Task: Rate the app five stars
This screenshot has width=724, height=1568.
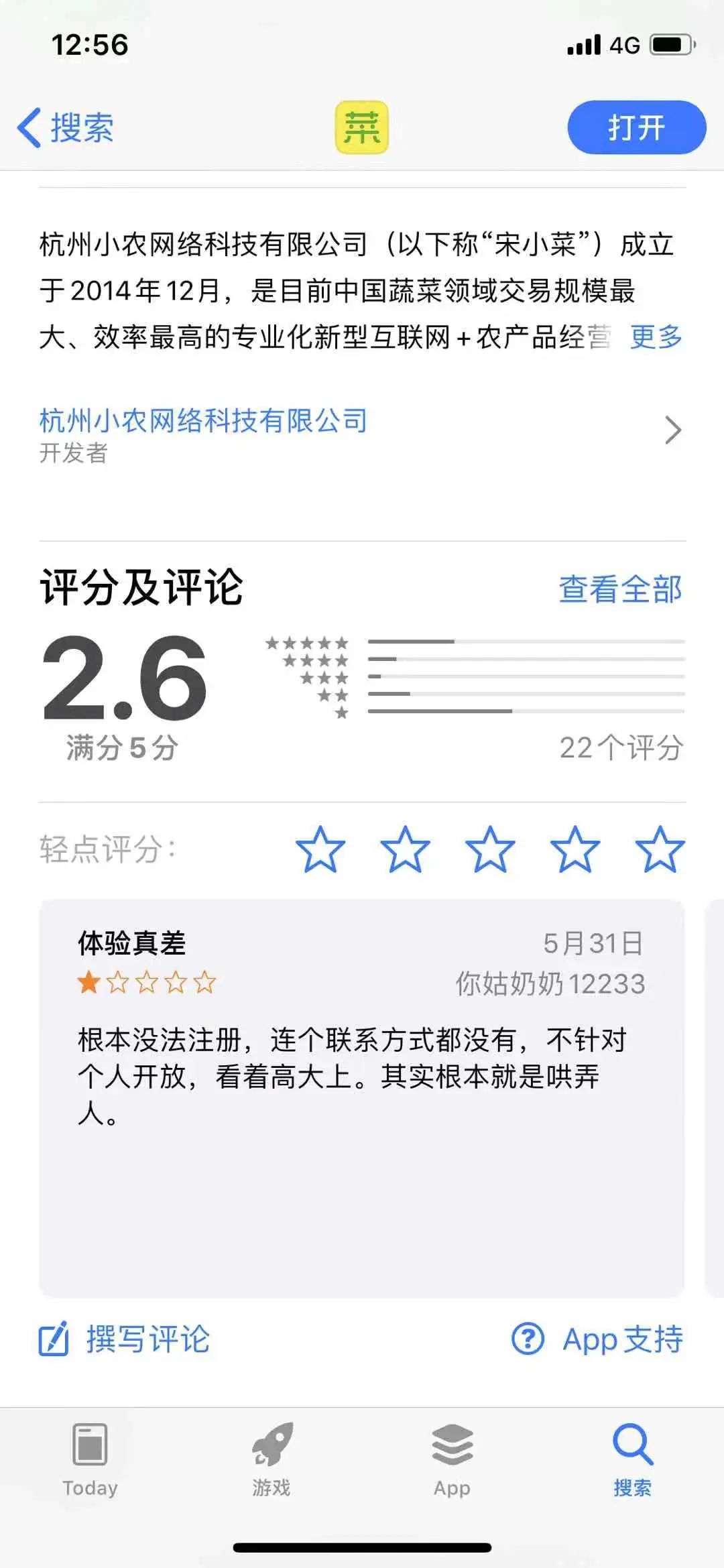Action: click(660, 849)
